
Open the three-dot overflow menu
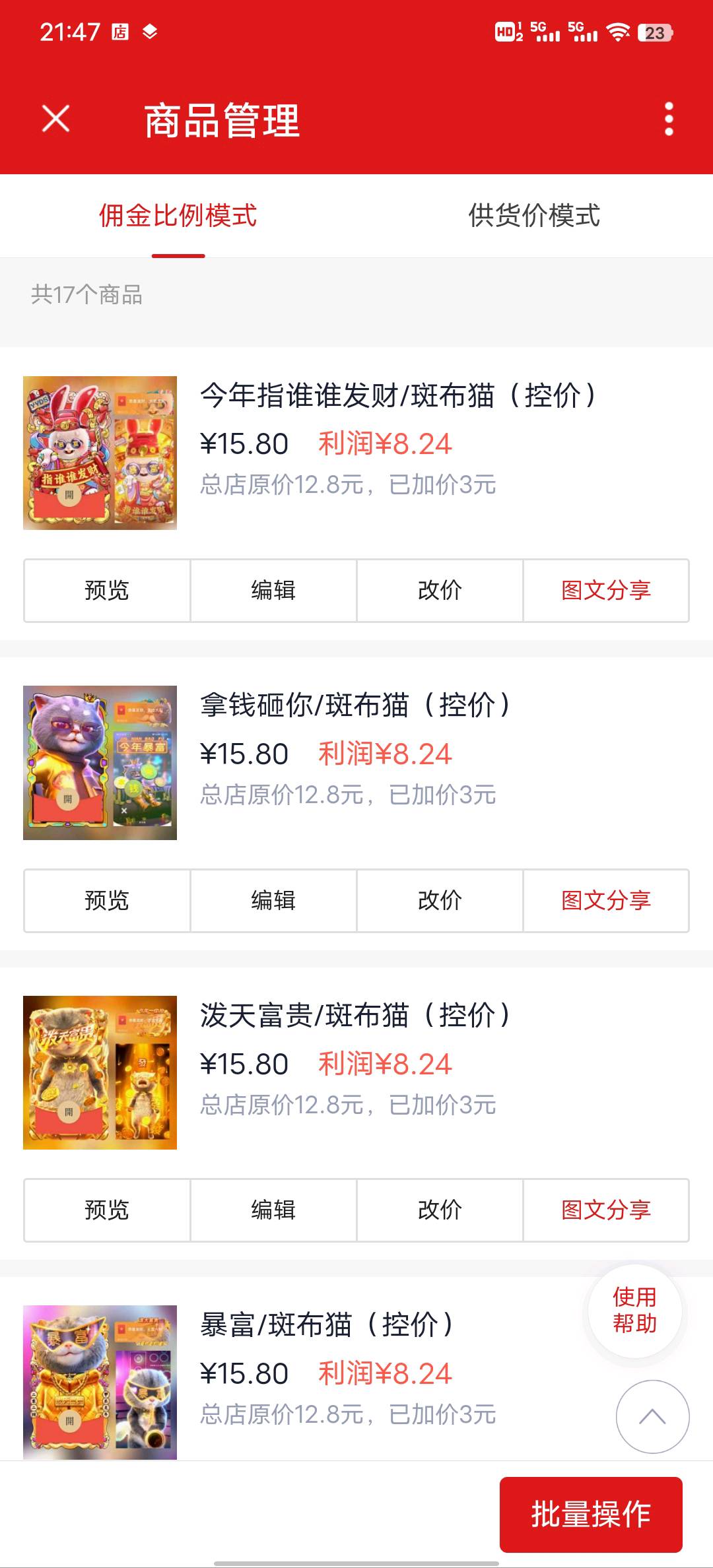(x=669, y=119)
